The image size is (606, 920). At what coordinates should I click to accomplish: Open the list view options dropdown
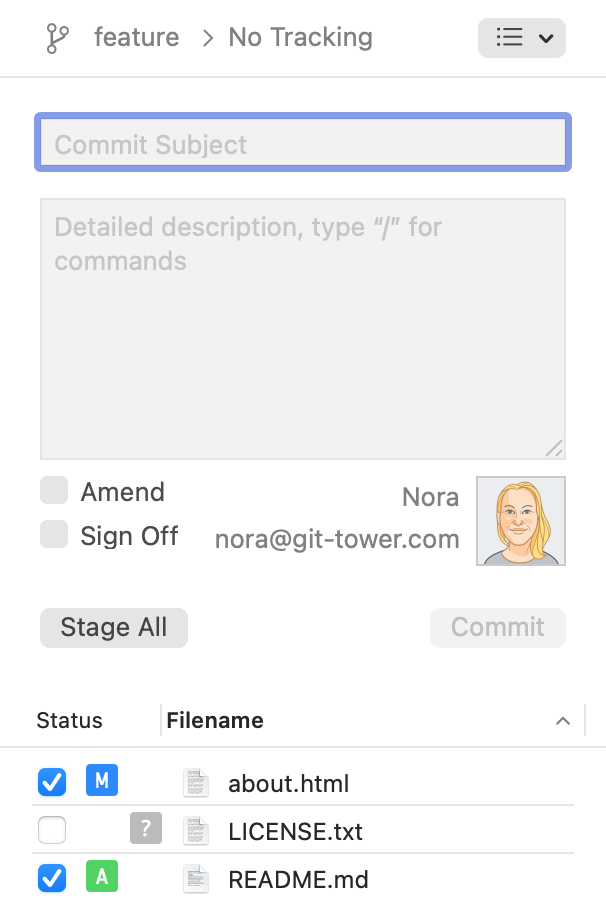(x=521, y=38)
